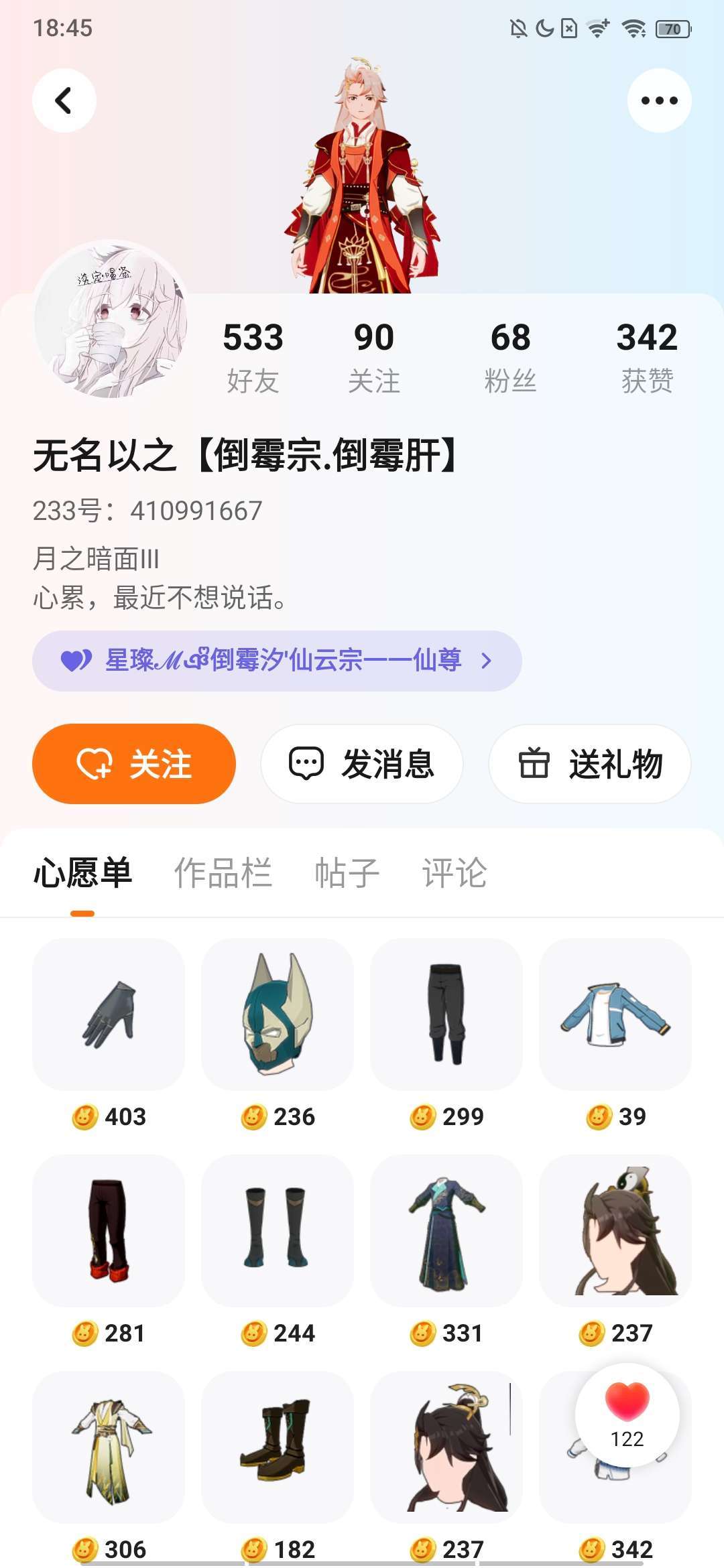
Task: Open the tall boots item priced 244
Action: [278, 1230]
